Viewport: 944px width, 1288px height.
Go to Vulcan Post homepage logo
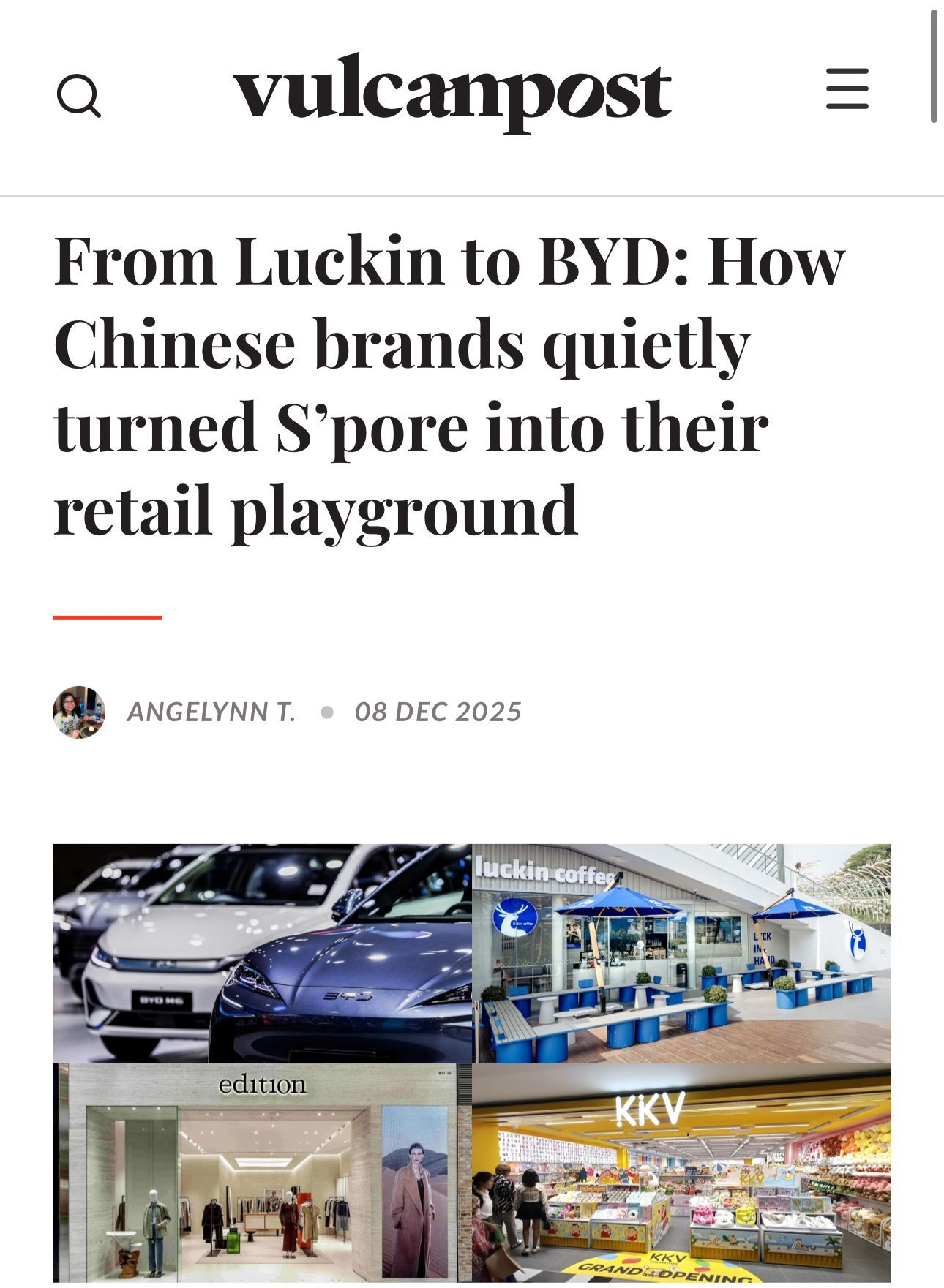452,92
